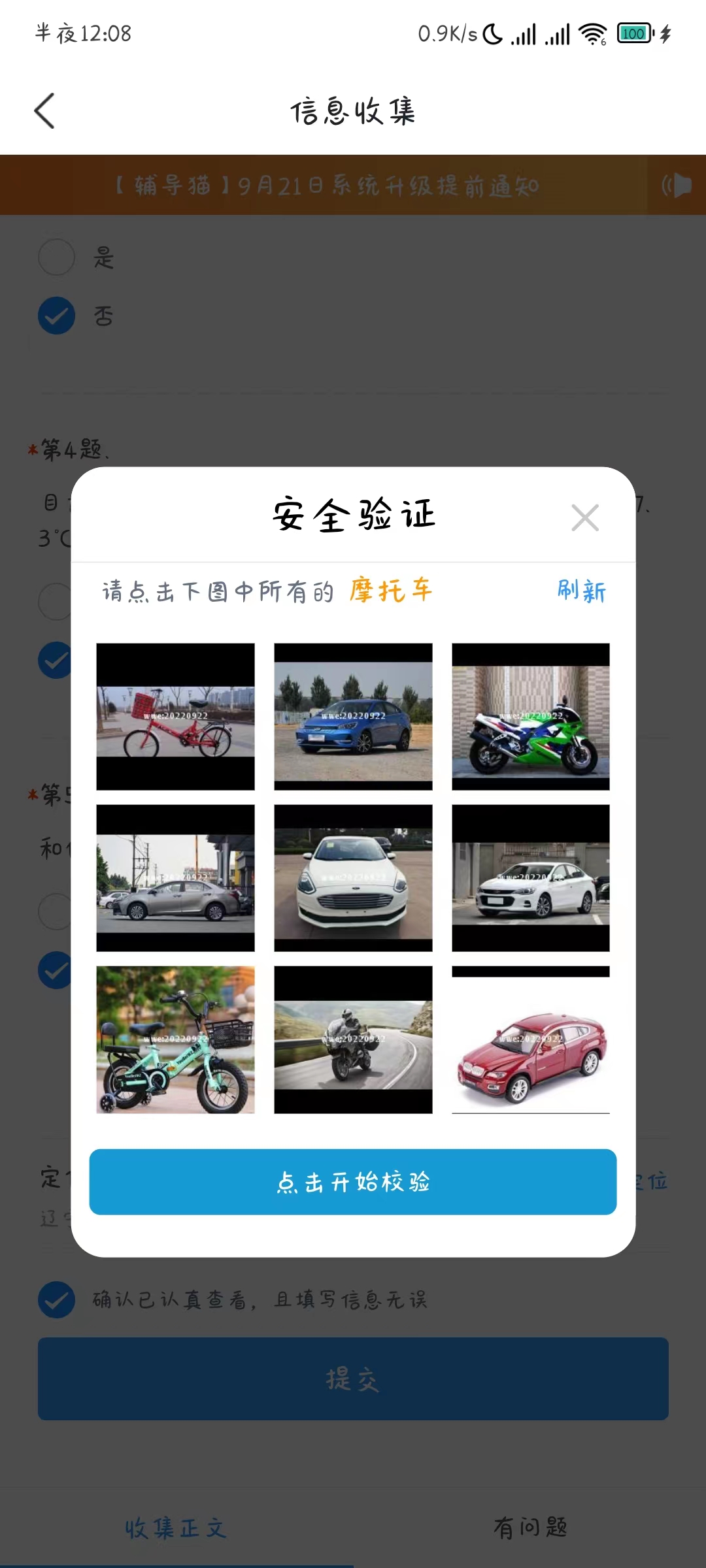
Task: Select the 否 radio option
Action: [56, 316]
